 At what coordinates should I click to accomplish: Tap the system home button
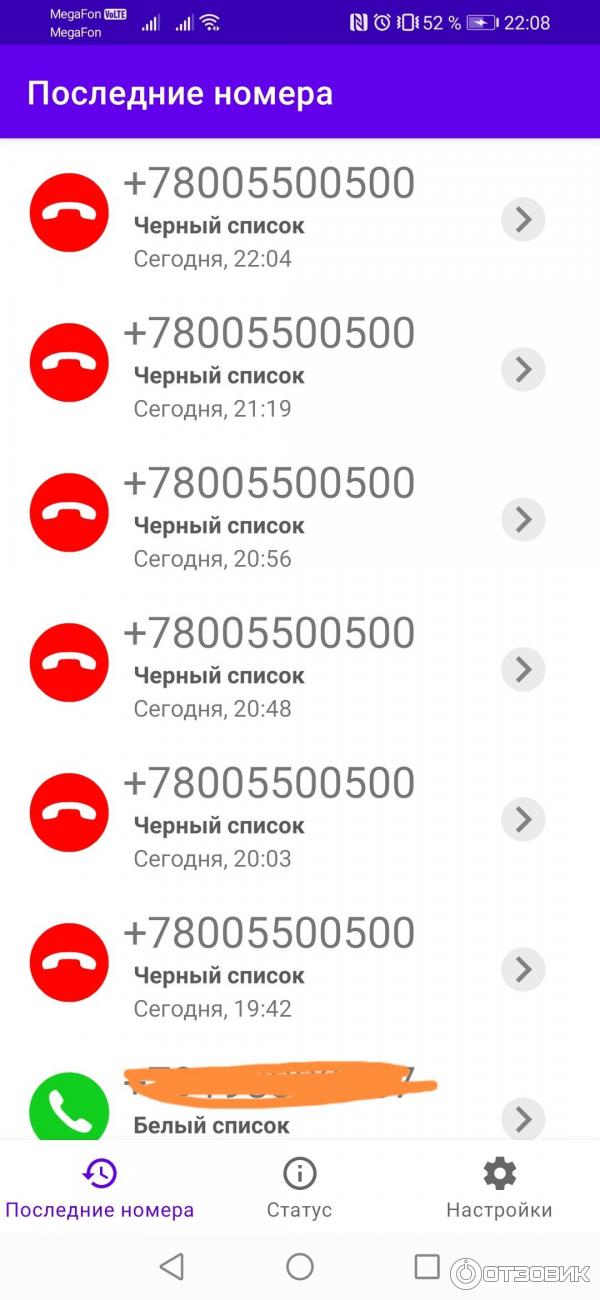click(300, 1267)
